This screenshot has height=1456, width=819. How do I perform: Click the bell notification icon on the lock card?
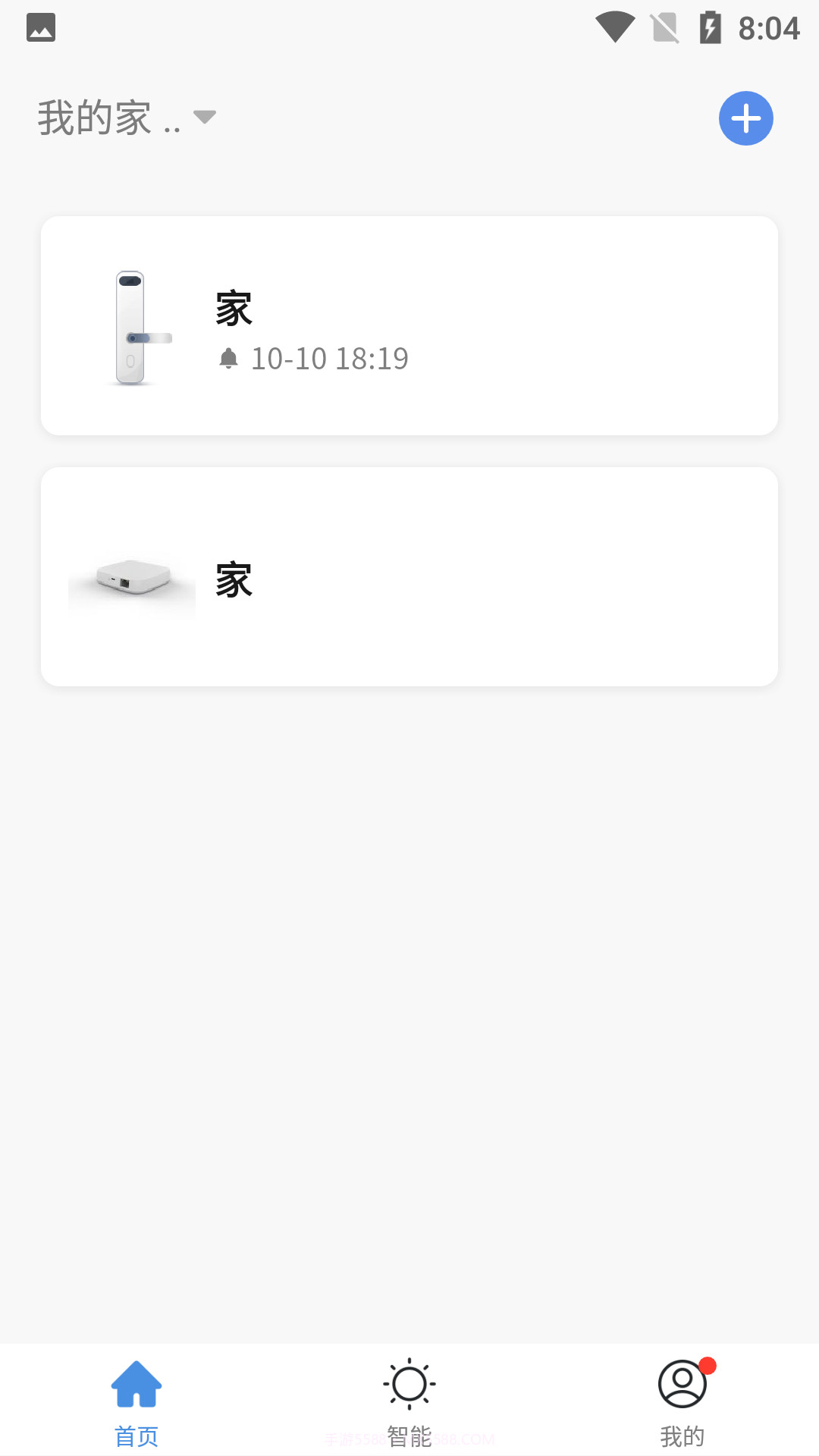[228, 357]
